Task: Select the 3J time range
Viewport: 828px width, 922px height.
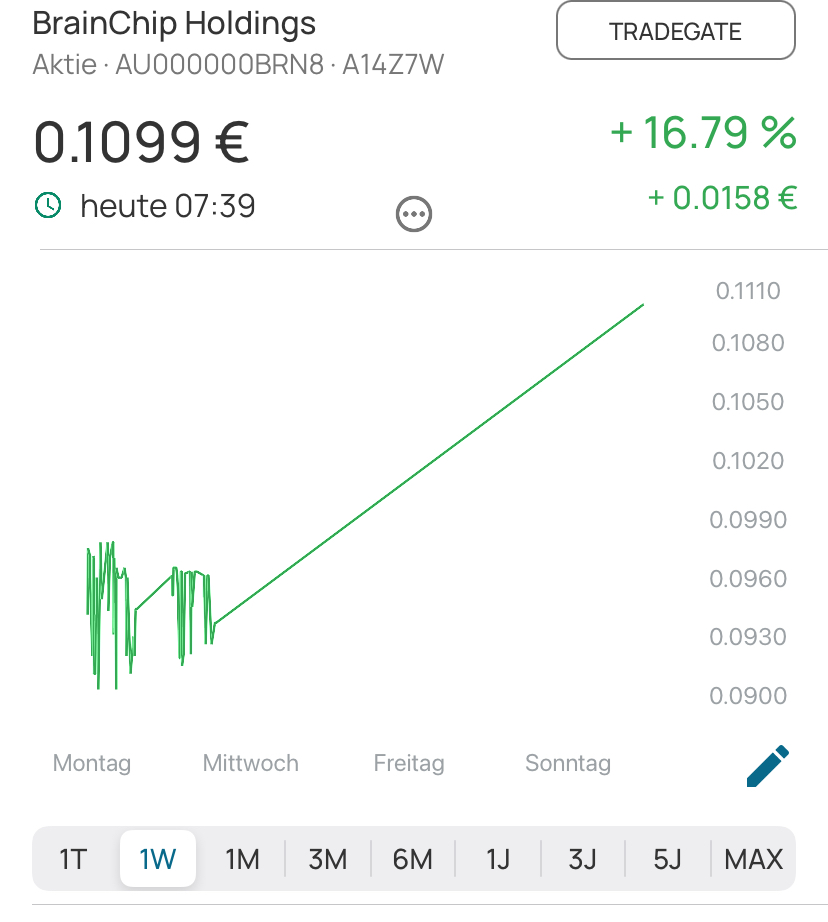Action: coord(582,859)
